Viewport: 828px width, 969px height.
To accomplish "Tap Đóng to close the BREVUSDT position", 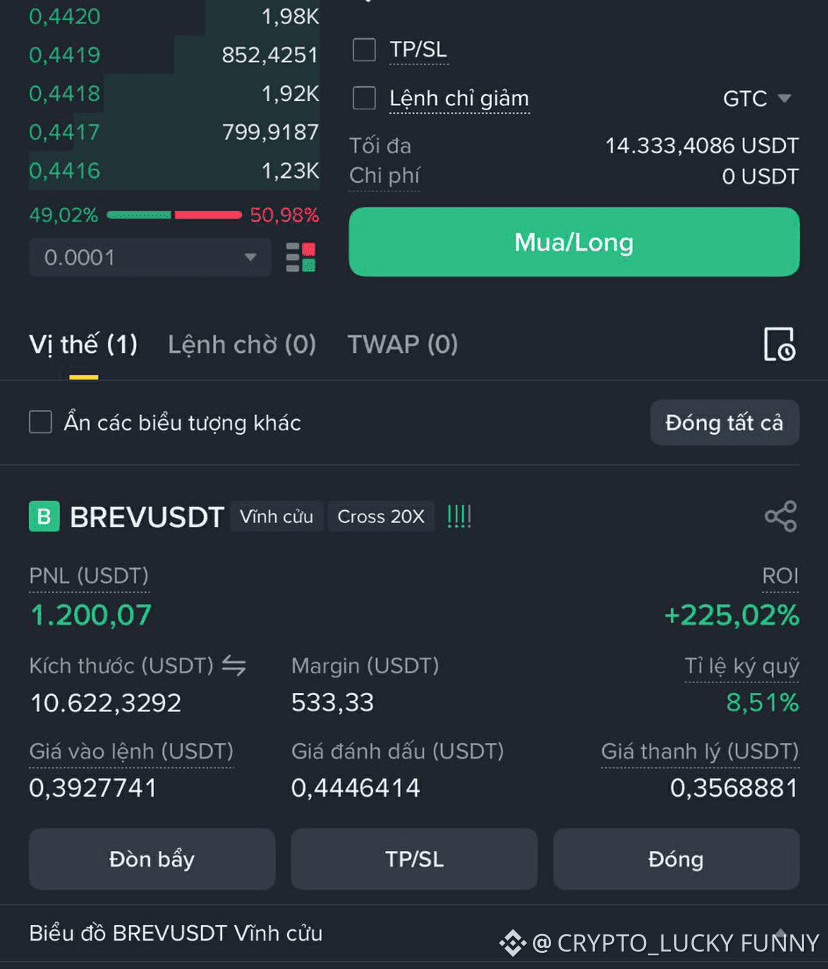I will (676, 859).
